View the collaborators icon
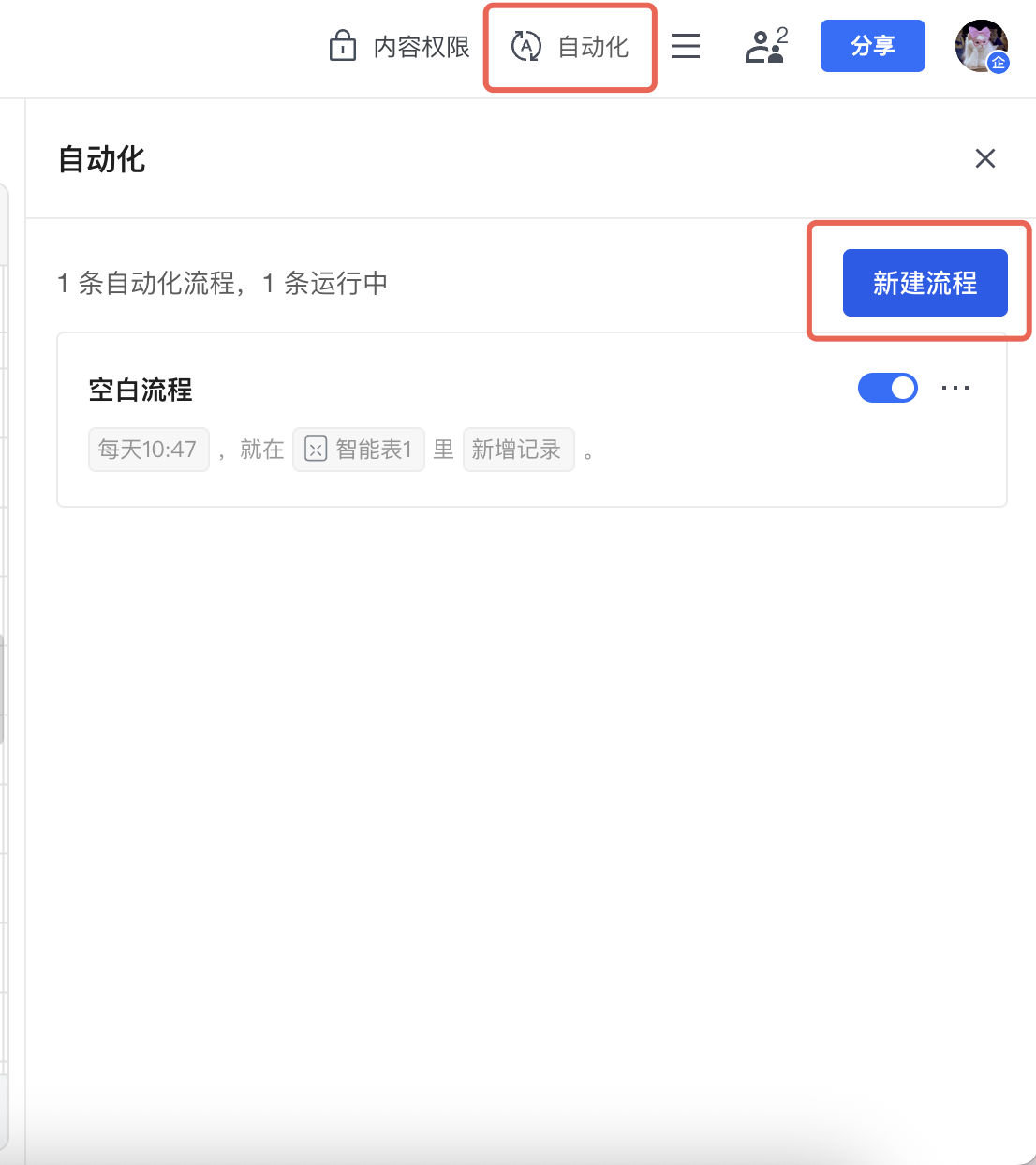Image resolution: width=1036 pixels, height=1165 pixels. coord(765,46)
